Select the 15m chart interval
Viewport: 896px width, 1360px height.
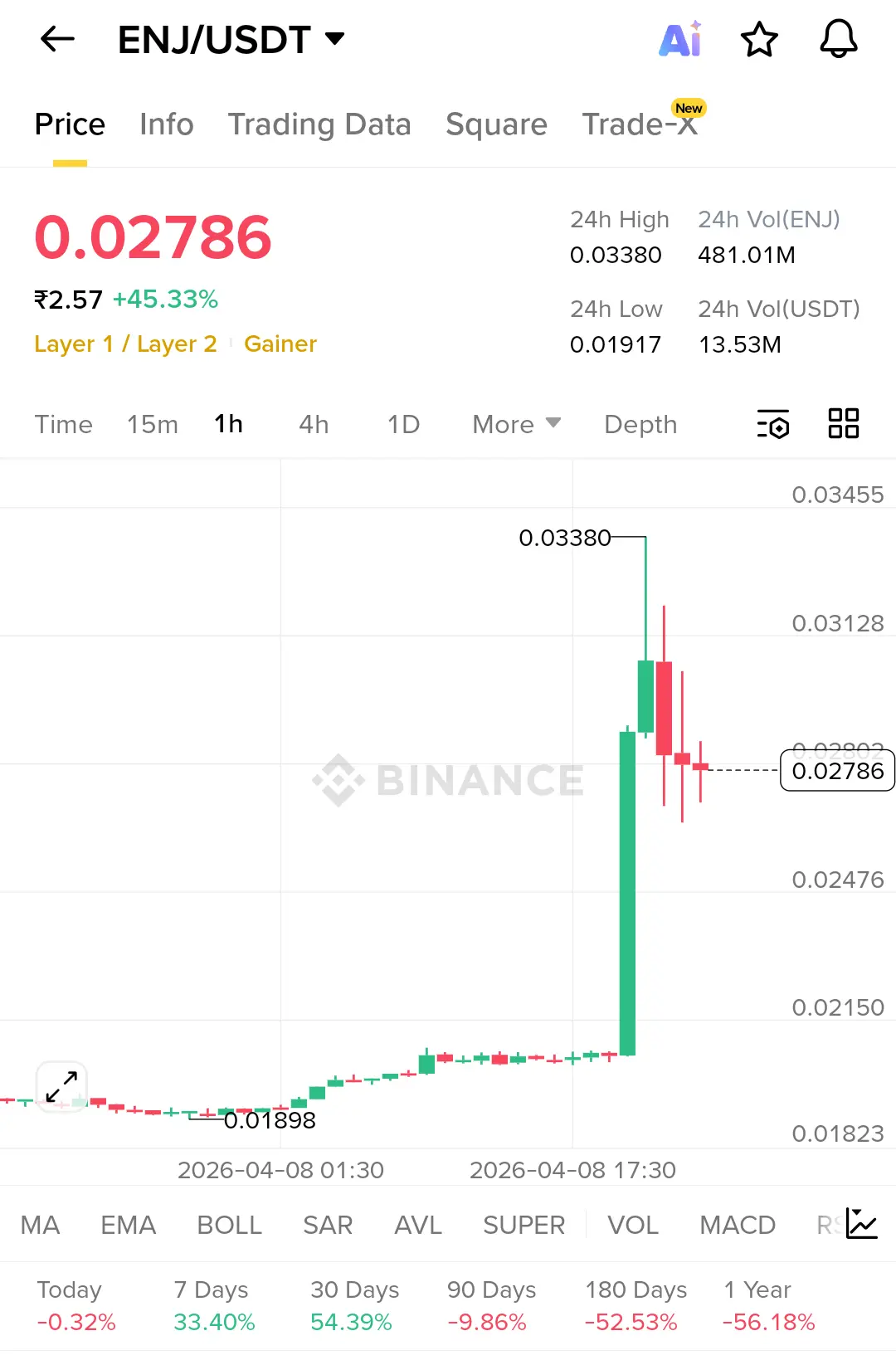[153, 424]
